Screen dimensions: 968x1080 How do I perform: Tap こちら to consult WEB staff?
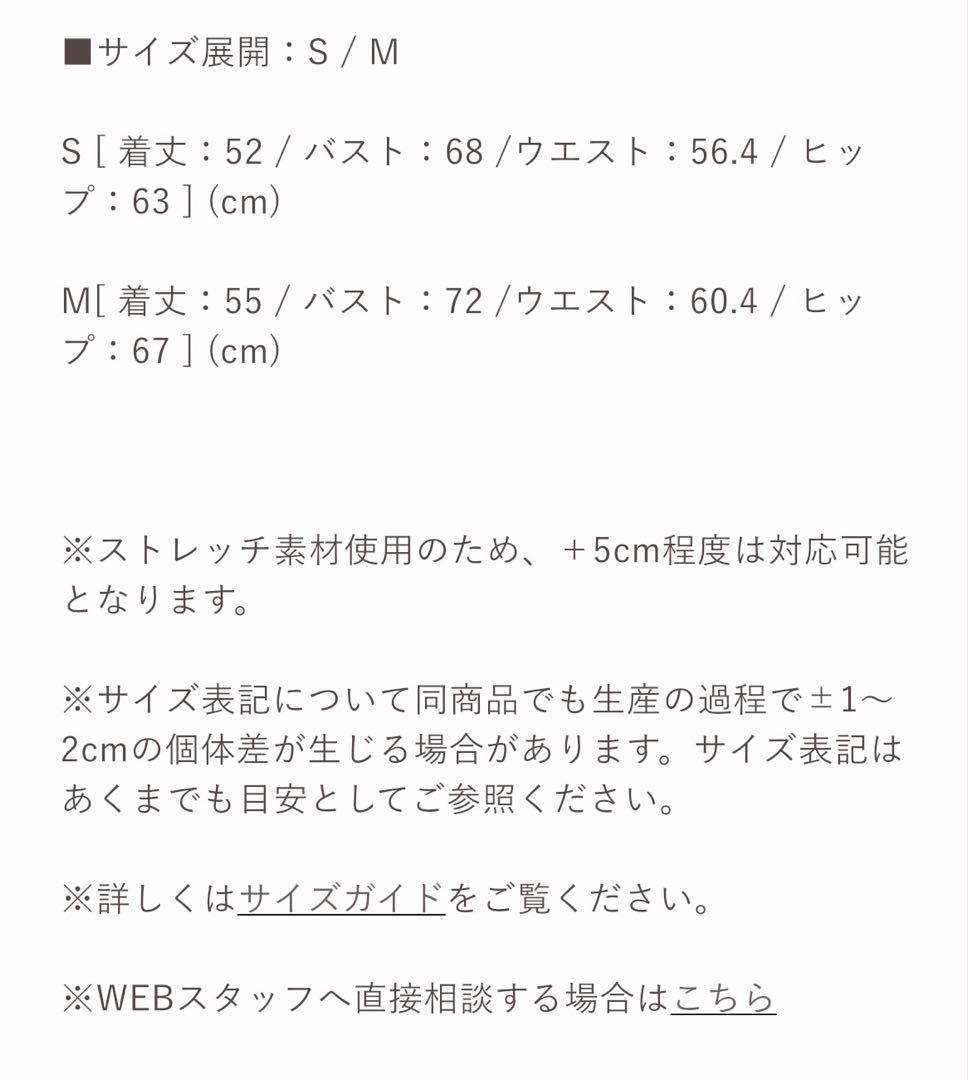[x=724, y=998]
